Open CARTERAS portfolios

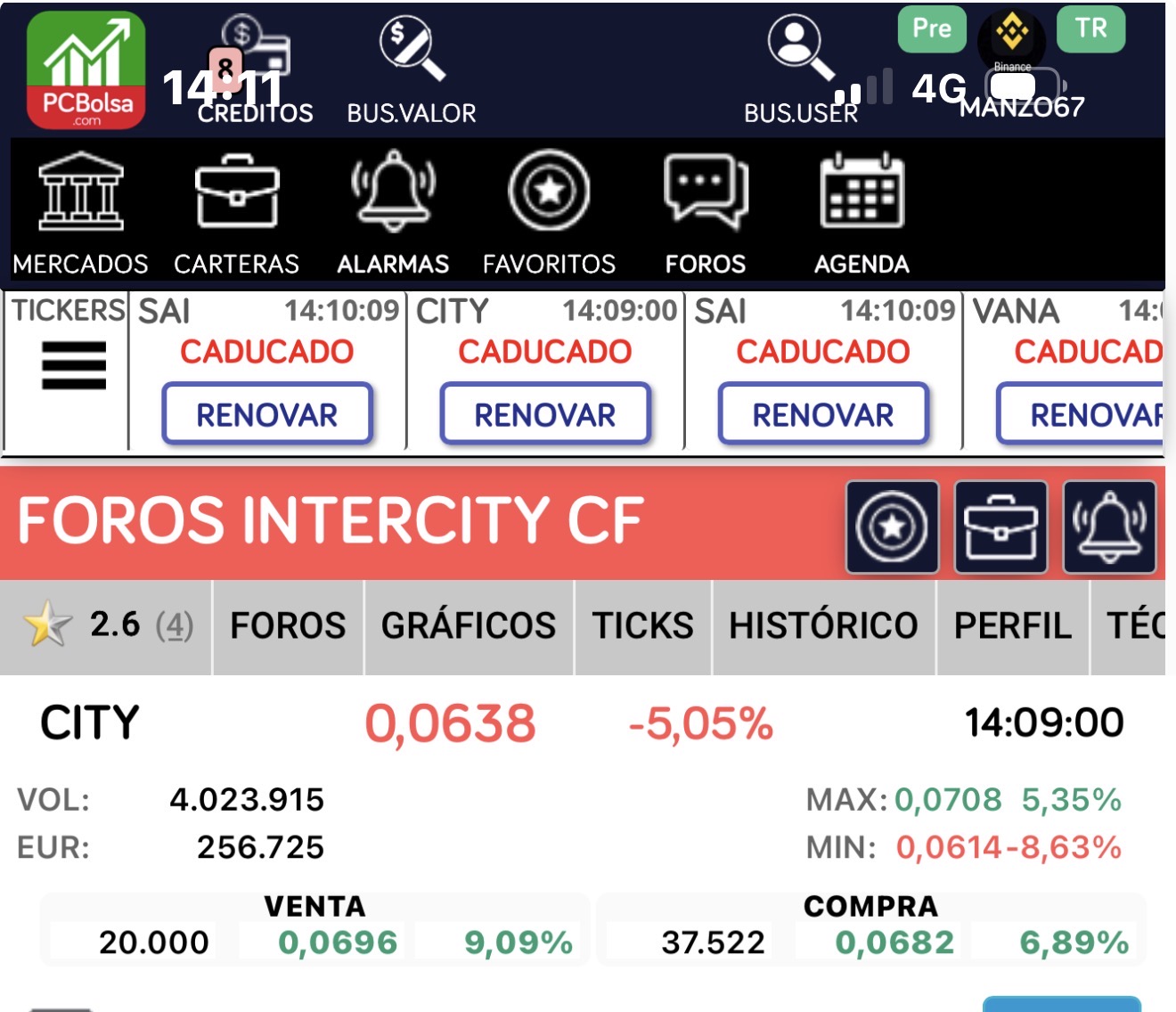tap(237, 214)
